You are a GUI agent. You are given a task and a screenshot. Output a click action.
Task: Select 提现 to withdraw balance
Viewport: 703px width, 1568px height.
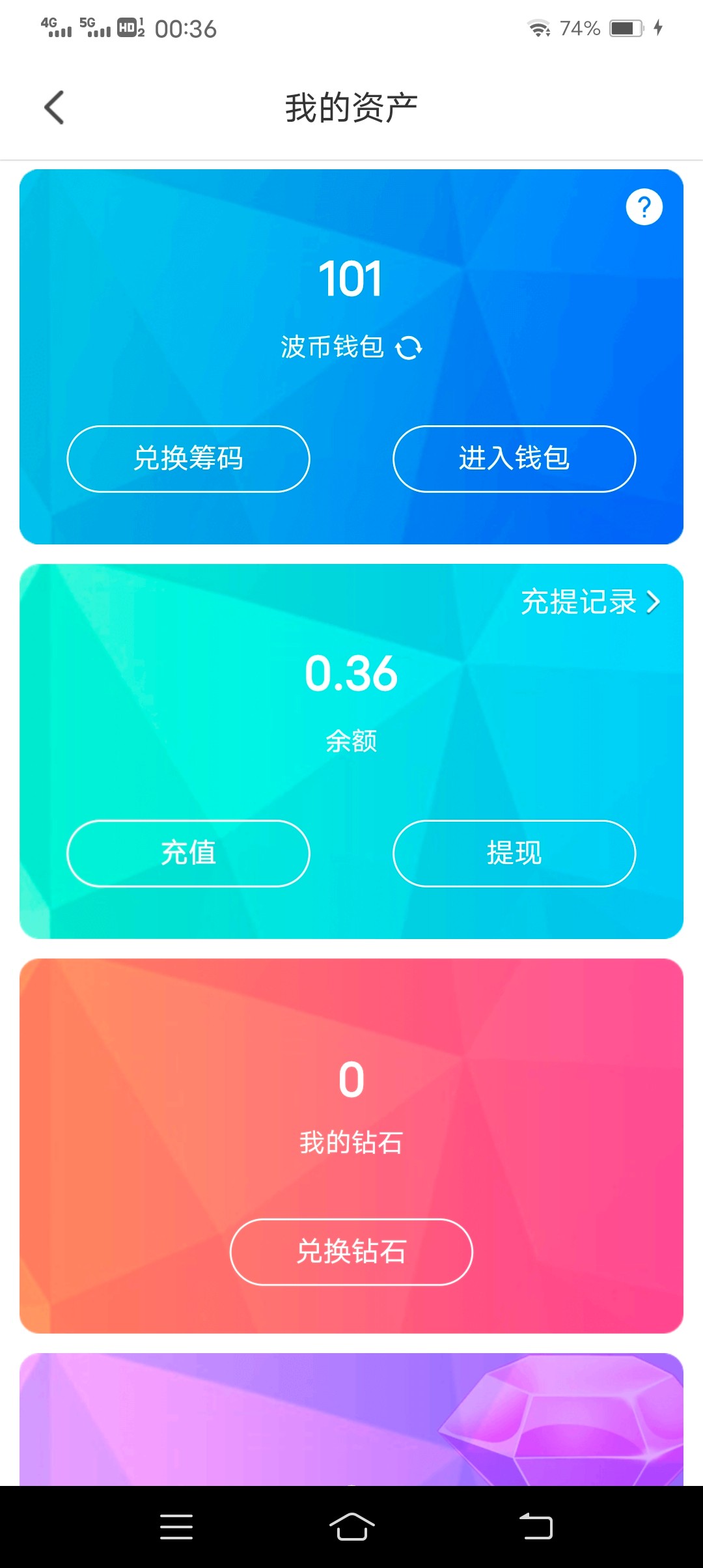coord(514,853)
